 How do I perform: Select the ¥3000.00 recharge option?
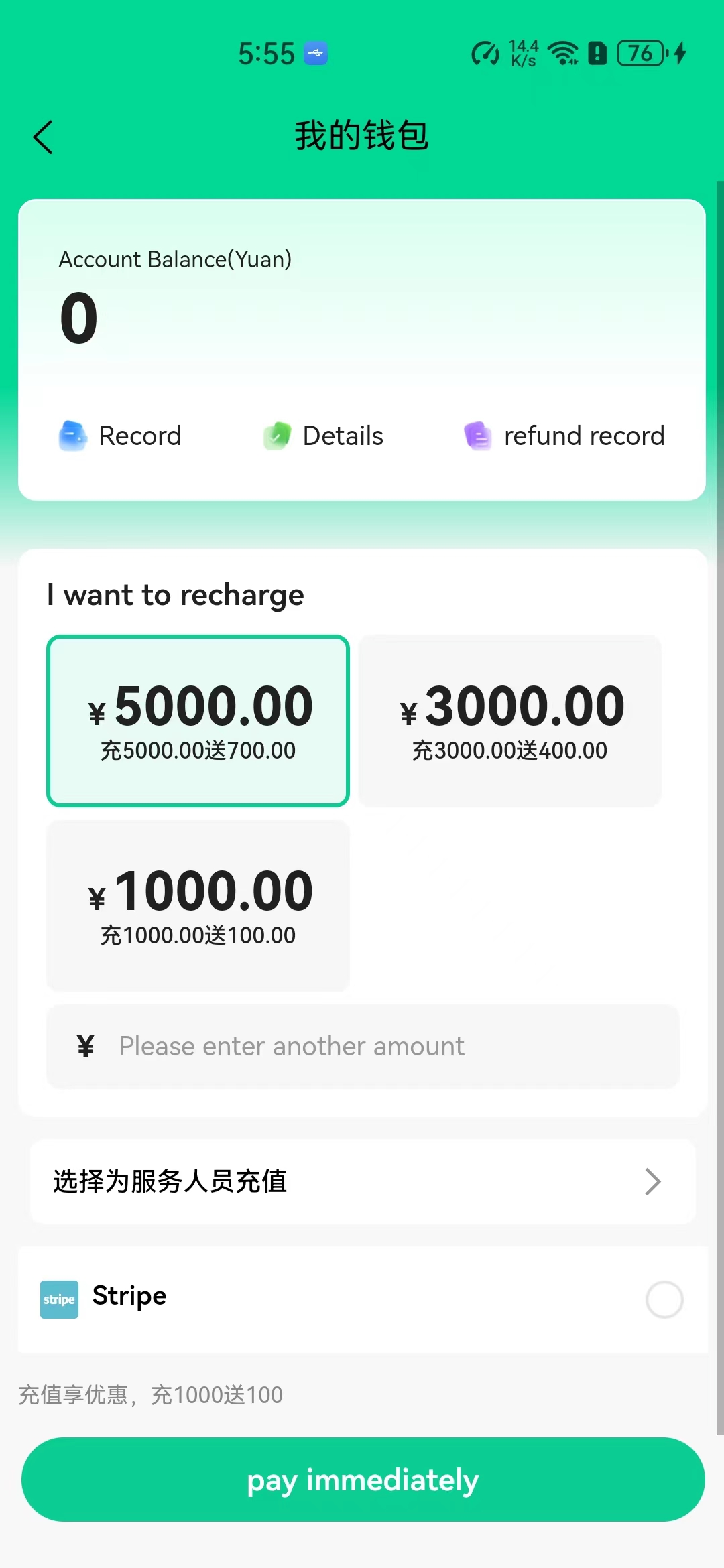coord(509,720)
